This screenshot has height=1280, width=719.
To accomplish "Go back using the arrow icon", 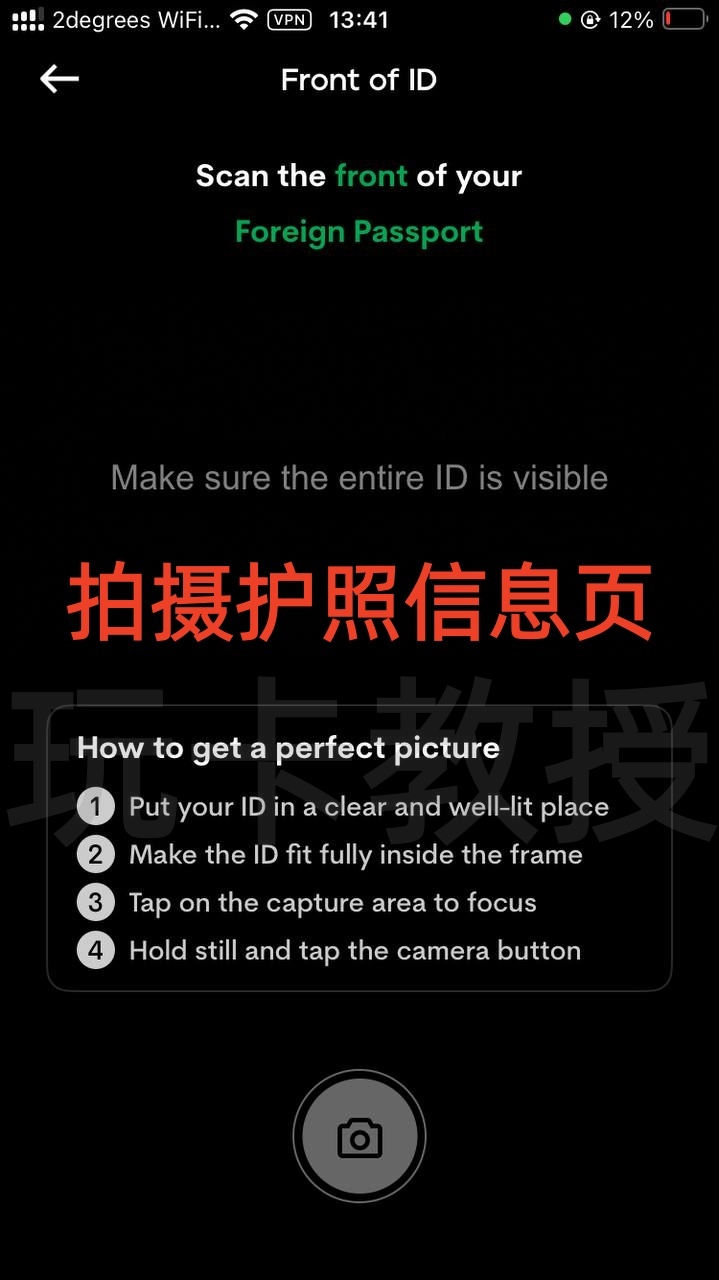I will [x=59, y=79].
